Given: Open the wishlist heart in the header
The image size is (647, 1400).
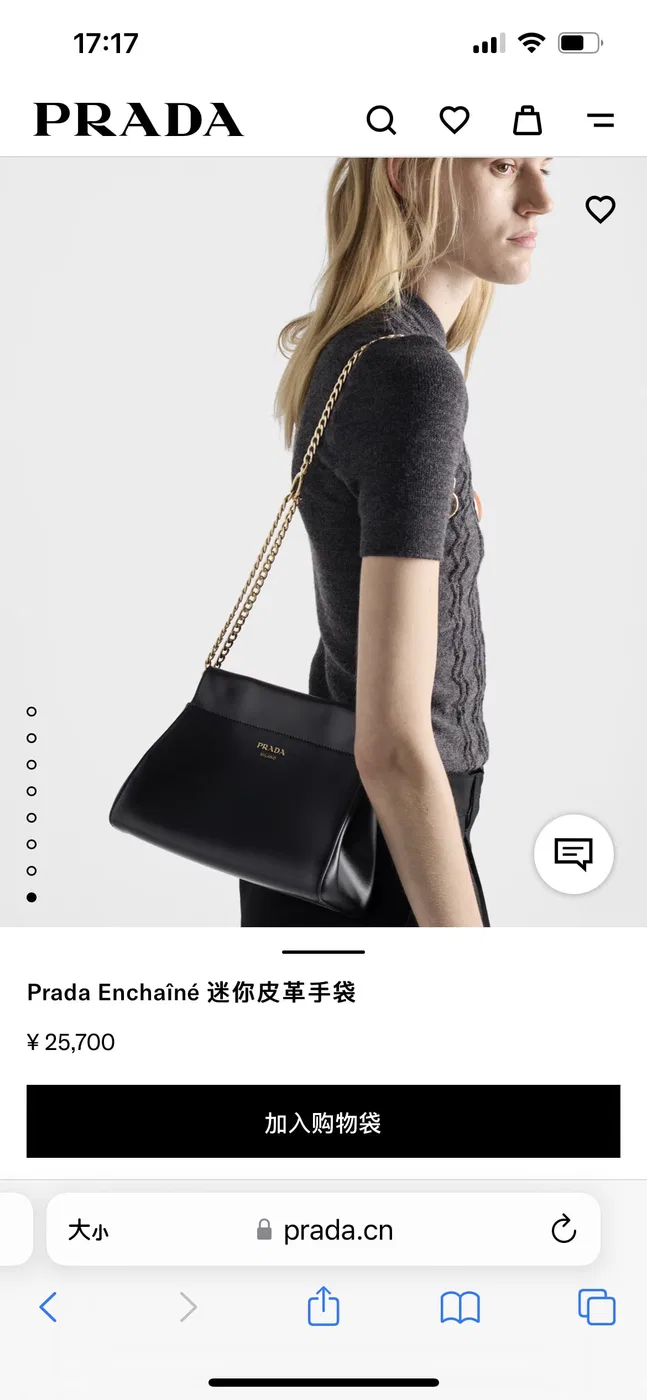Looking at the screenshot, I should point(454,121).
